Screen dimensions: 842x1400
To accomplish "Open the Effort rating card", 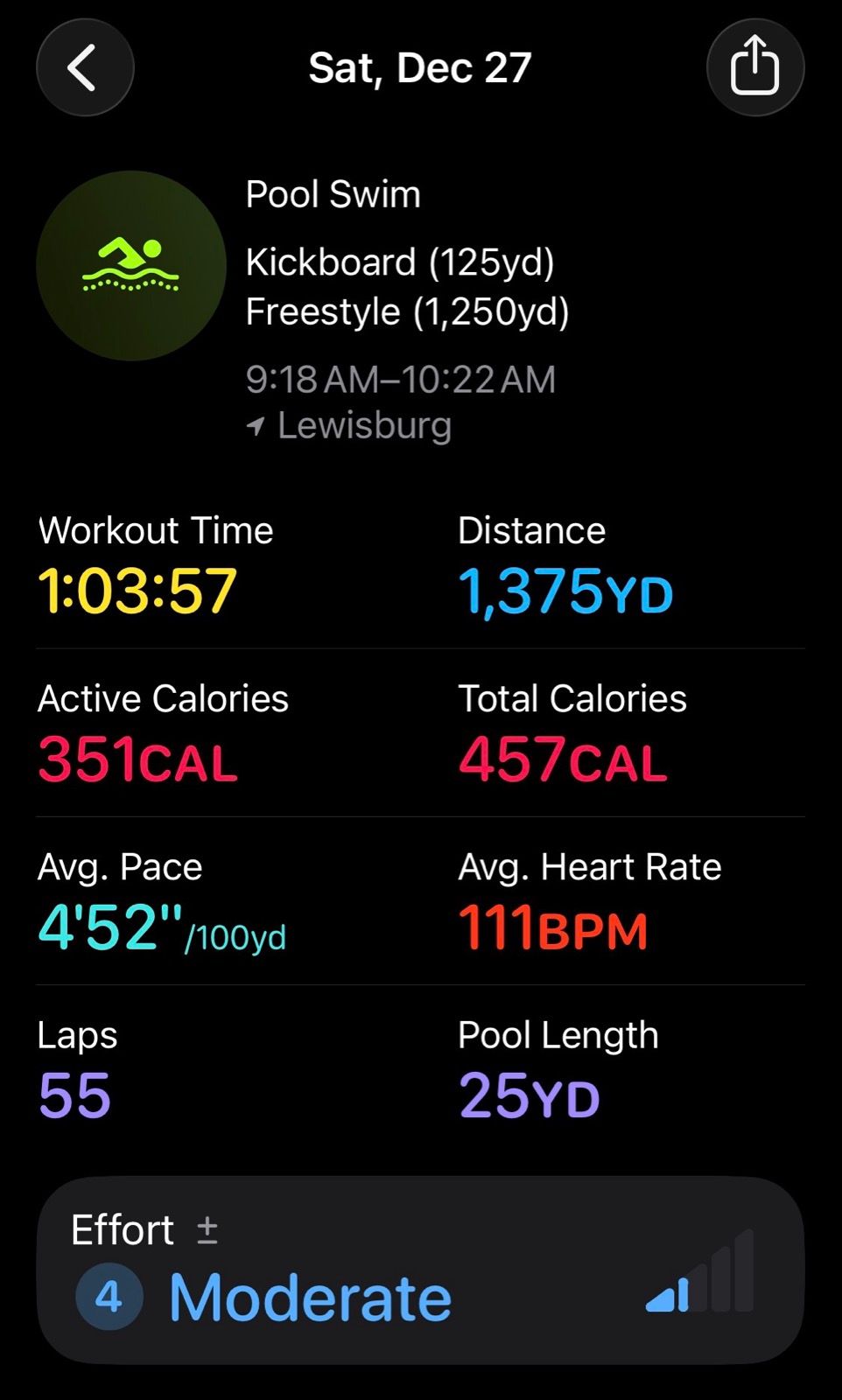I will (420, 1270).
